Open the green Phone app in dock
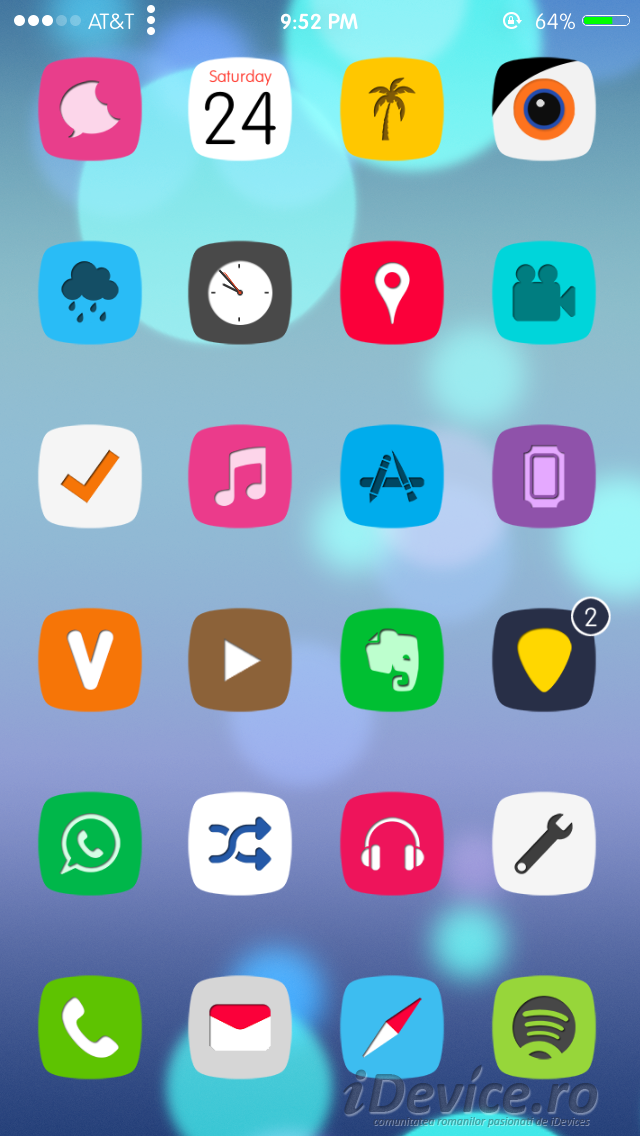Image resolution: width=640 pixels, height=1136 pixels. (x=90, y=1027)
